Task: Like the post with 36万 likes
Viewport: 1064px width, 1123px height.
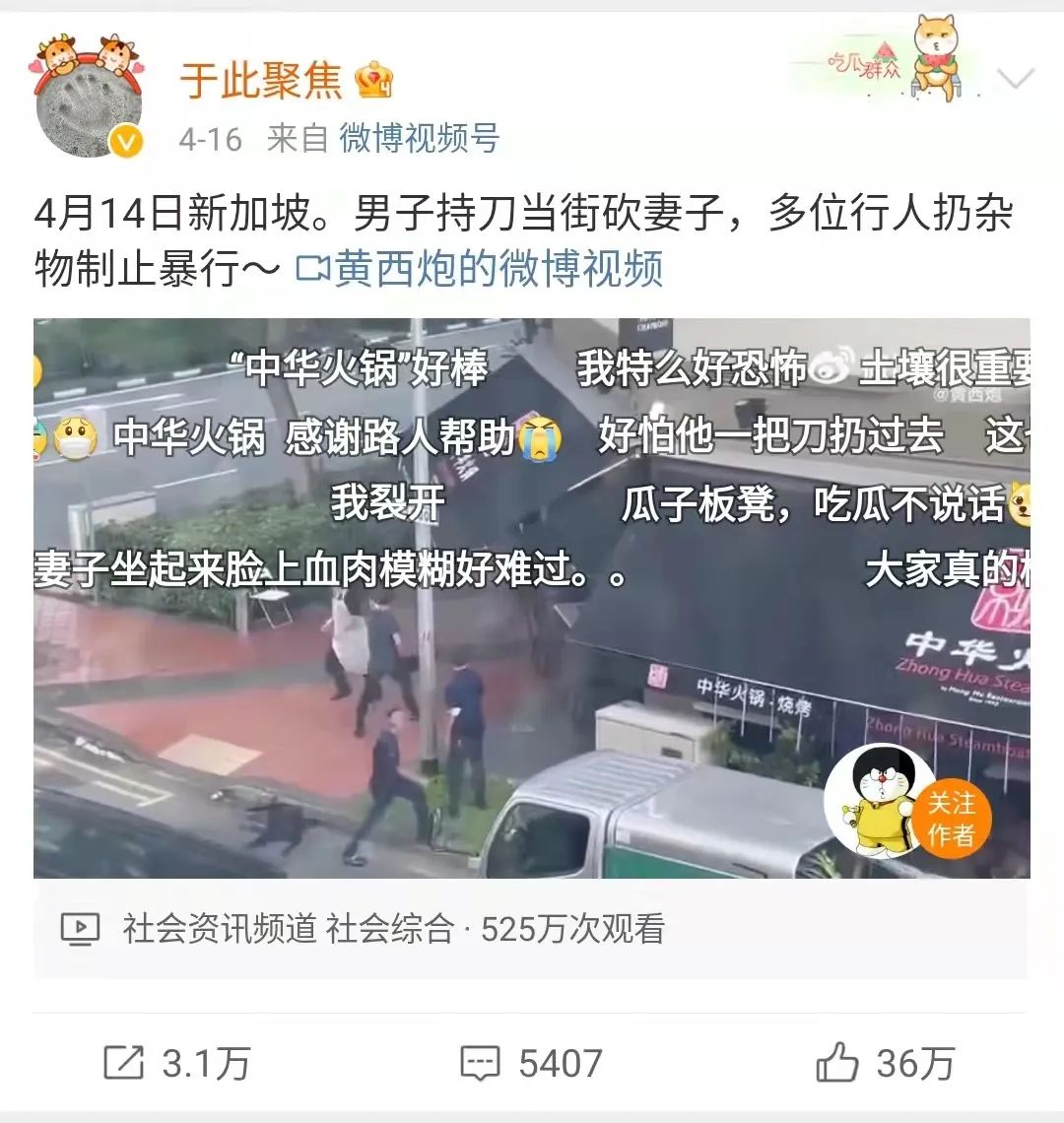Action: pos(885,1063)
